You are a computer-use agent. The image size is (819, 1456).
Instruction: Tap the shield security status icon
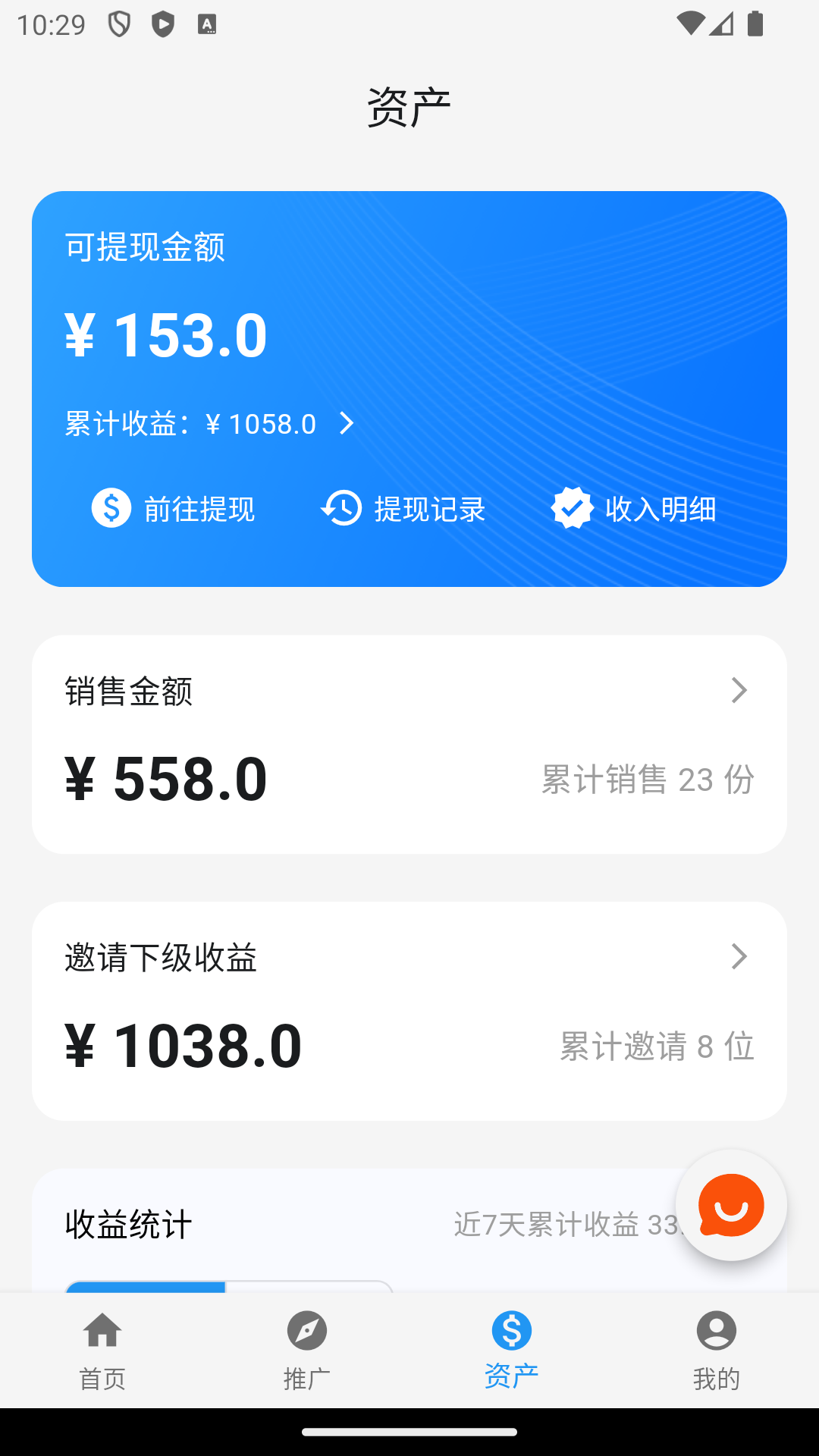point(120,23)
